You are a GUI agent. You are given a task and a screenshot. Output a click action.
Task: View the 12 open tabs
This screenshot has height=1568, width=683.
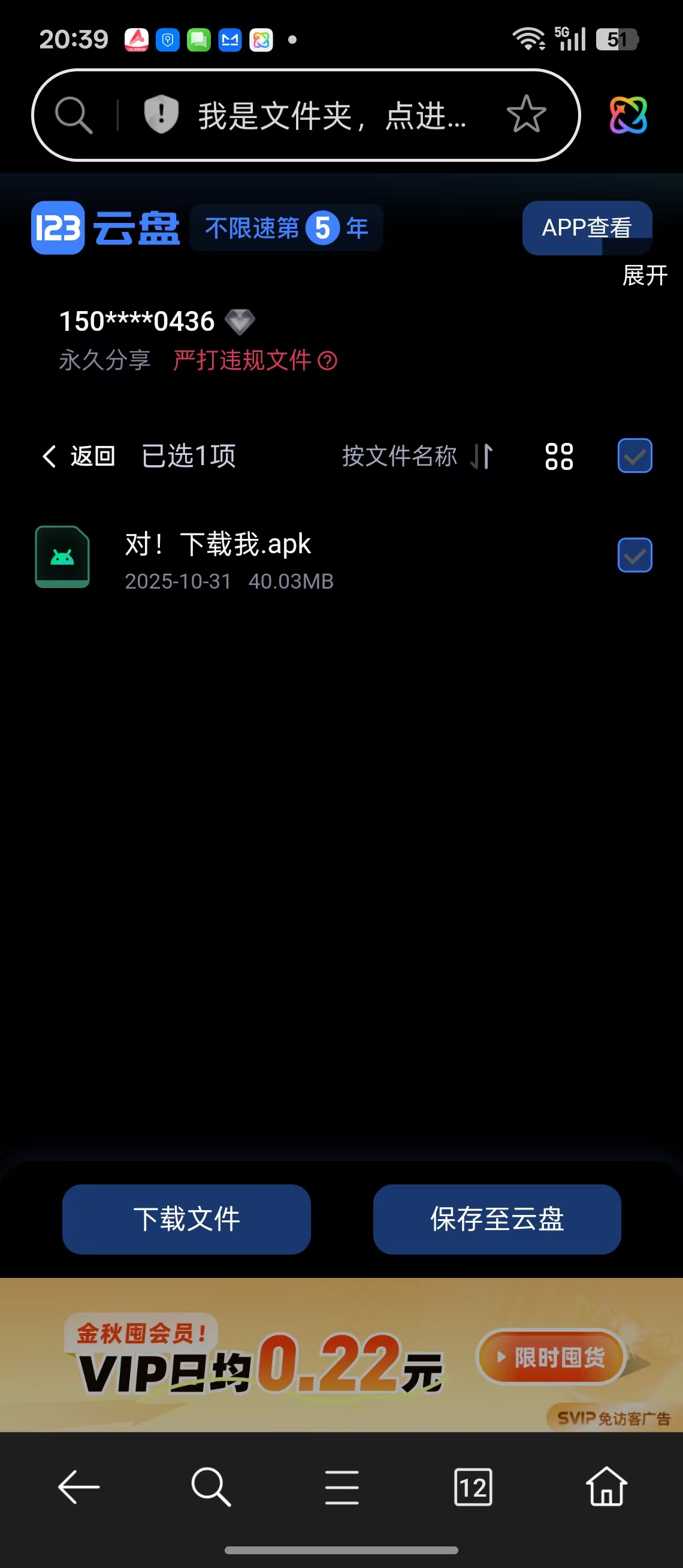pos(473,1487)
